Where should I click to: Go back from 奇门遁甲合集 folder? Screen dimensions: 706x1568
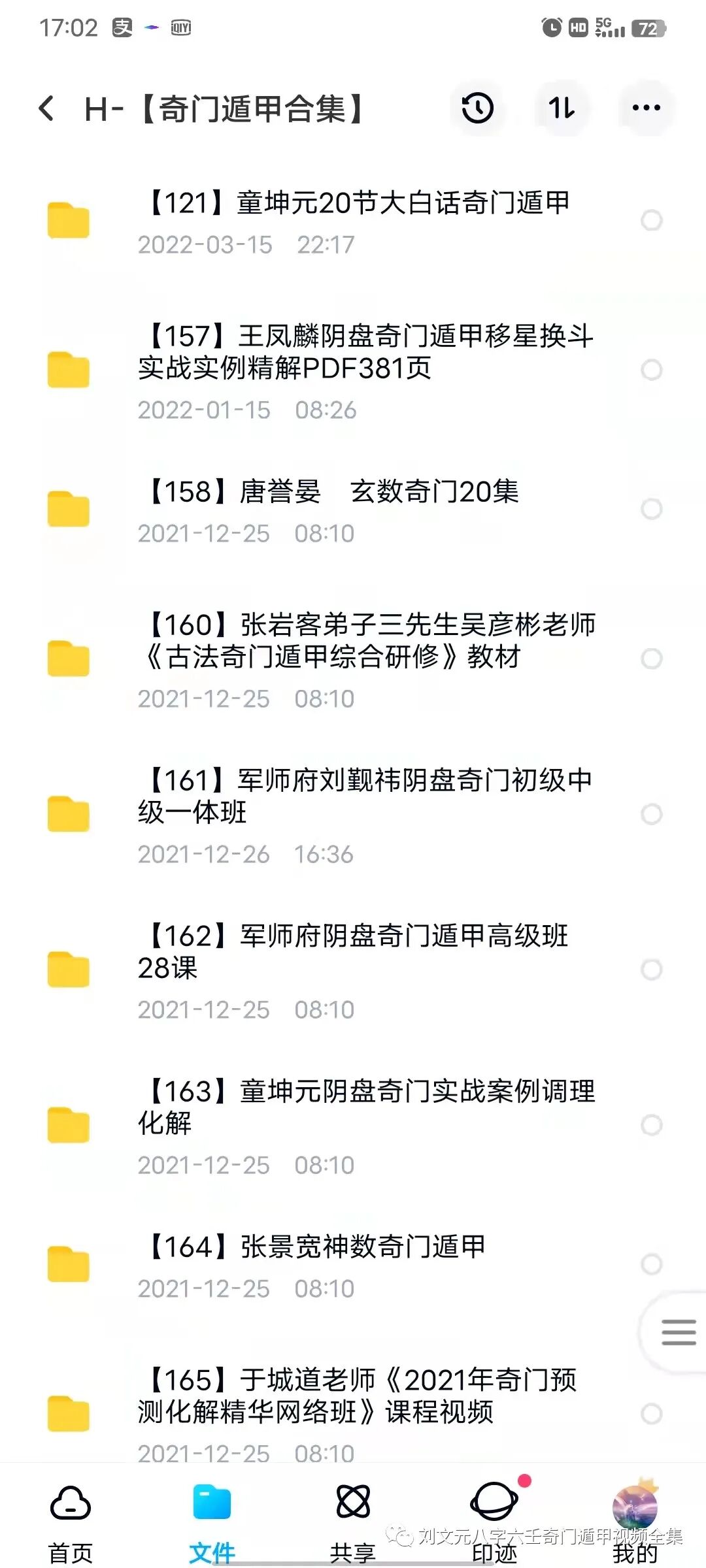(46, 108)
